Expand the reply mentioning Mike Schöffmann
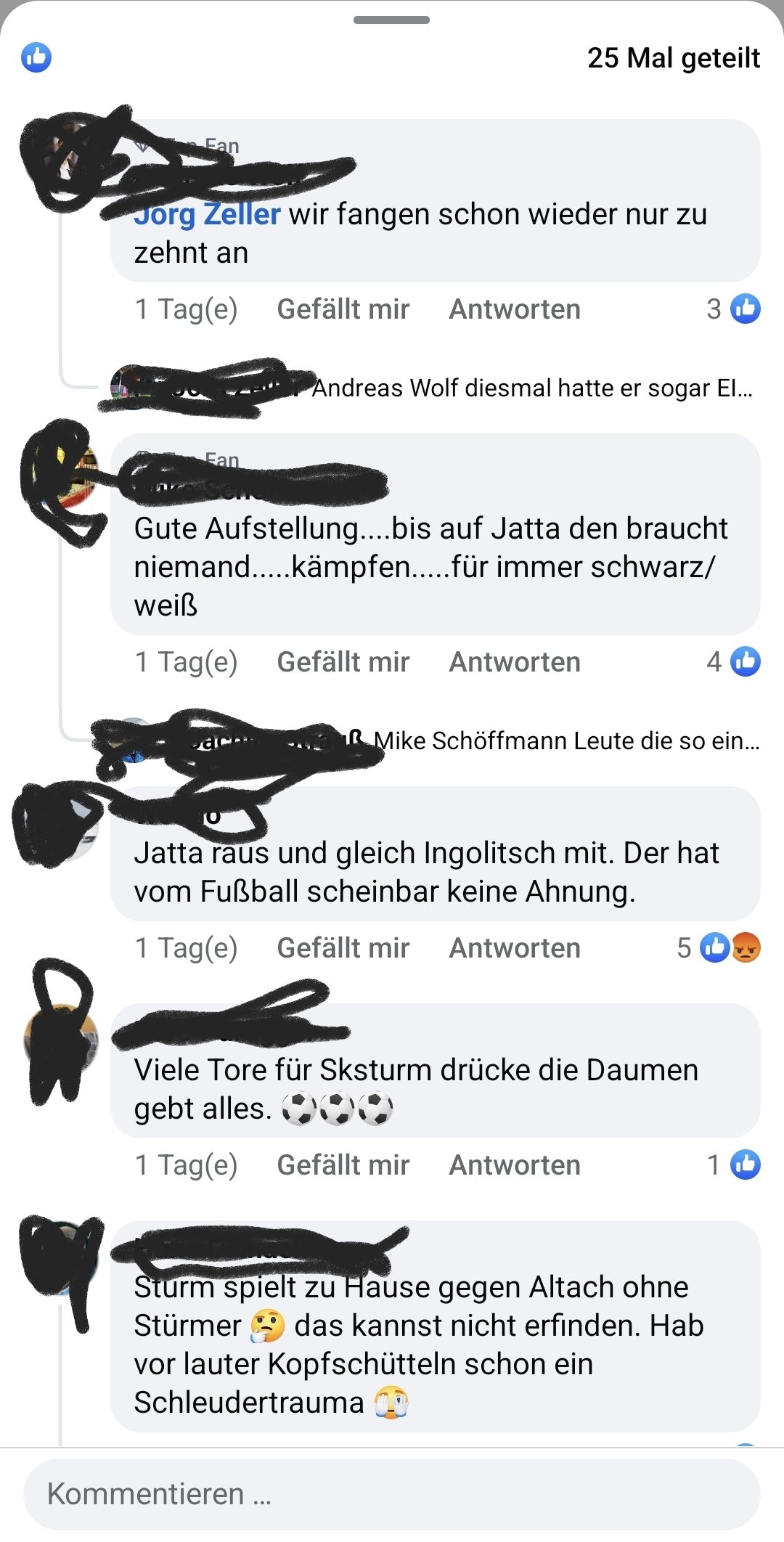784x1542 pixels. coord(566,741)
